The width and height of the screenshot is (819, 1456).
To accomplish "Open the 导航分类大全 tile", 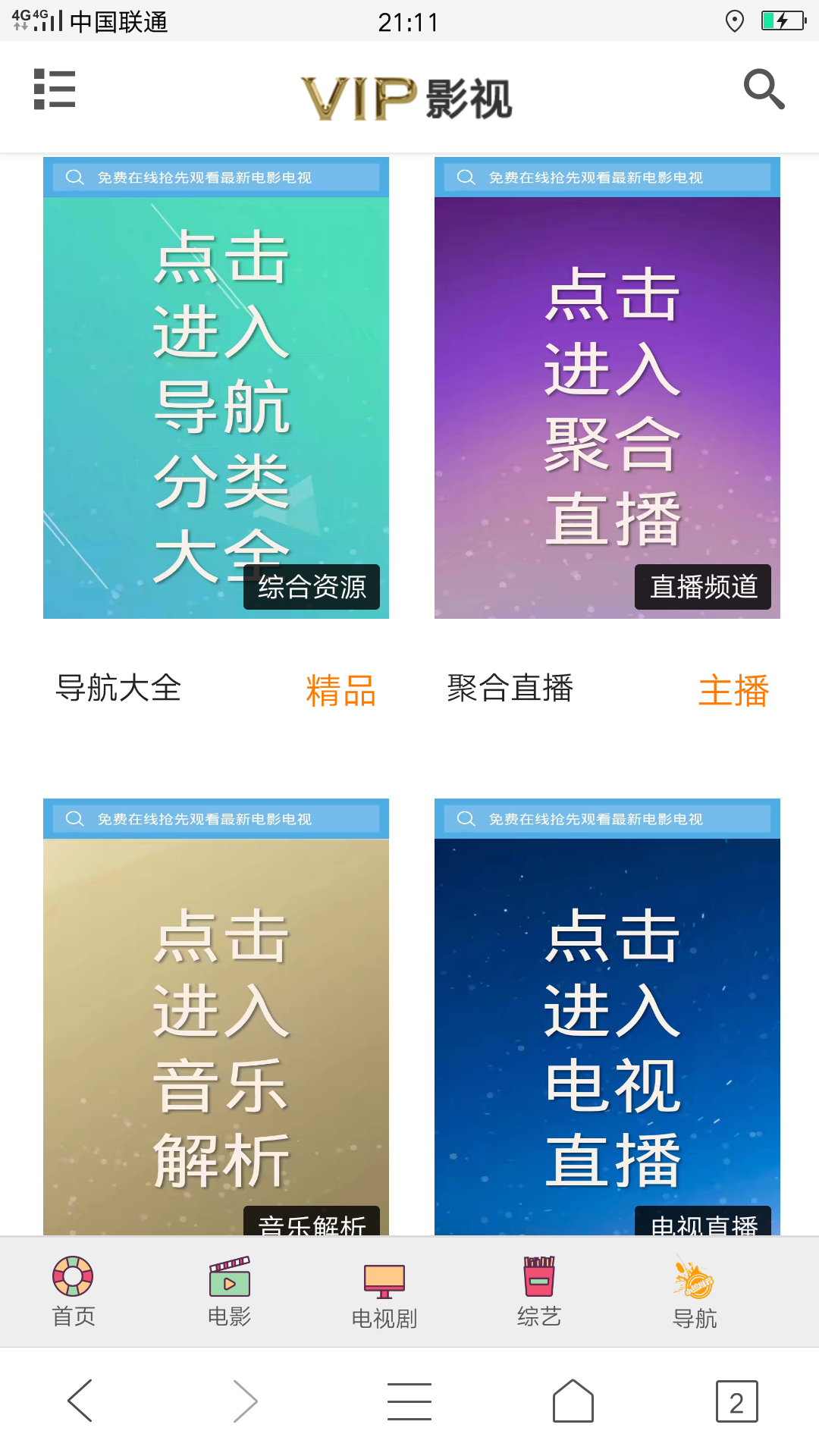I will coord(216,388).
